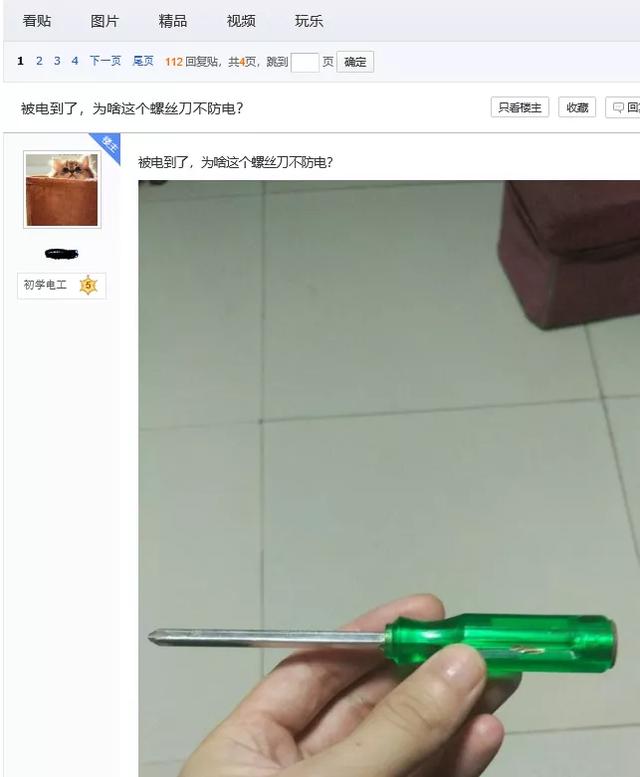640x777 pixels.
Task: Open the poster's cat avatar profile
Action: (62, 189)
